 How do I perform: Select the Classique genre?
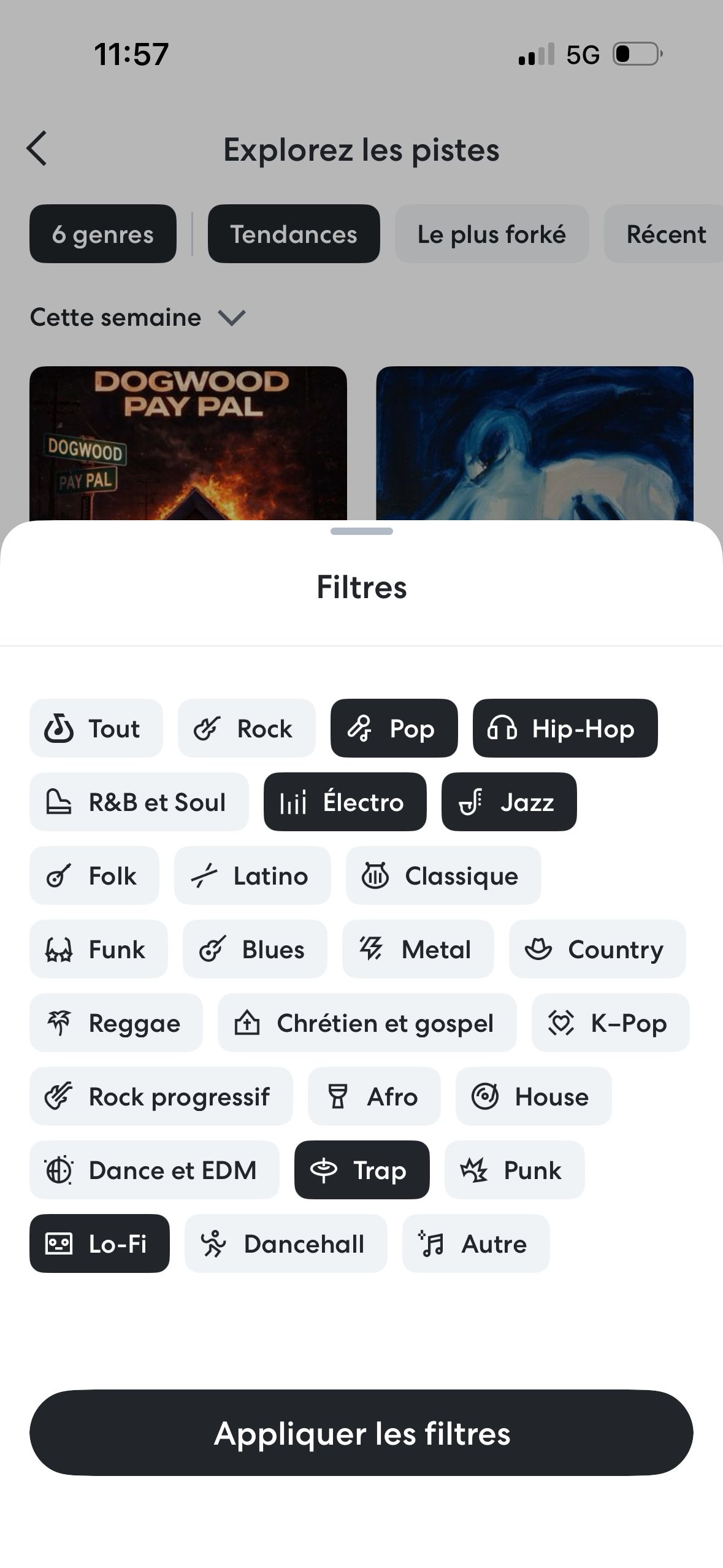(x=443, y=875)
